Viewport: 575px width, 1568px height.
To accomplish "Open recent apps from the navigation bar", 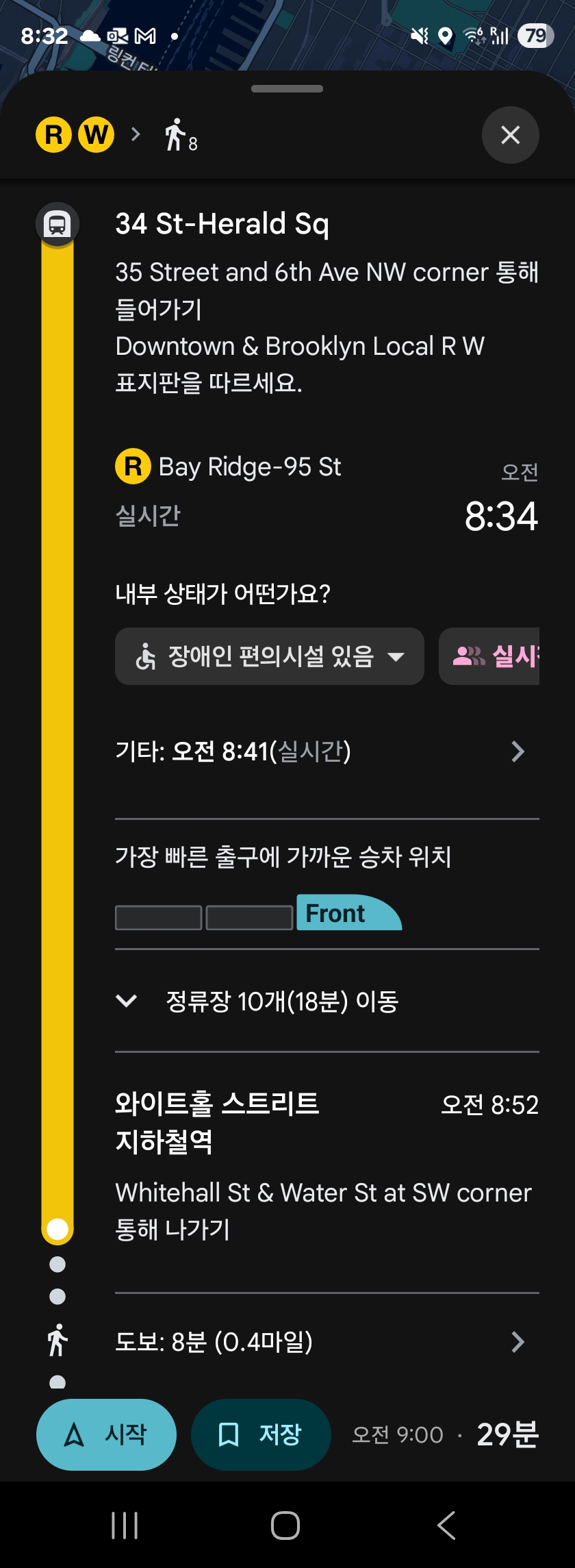I will (125, 1526).
